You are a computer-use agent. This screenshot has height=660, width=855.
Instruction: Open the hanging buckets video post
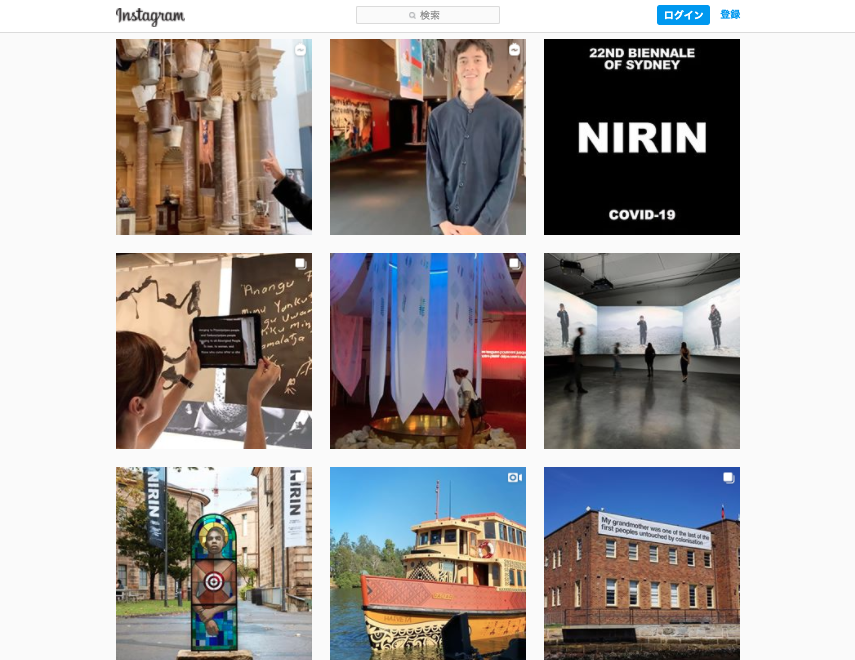(214, 137)
